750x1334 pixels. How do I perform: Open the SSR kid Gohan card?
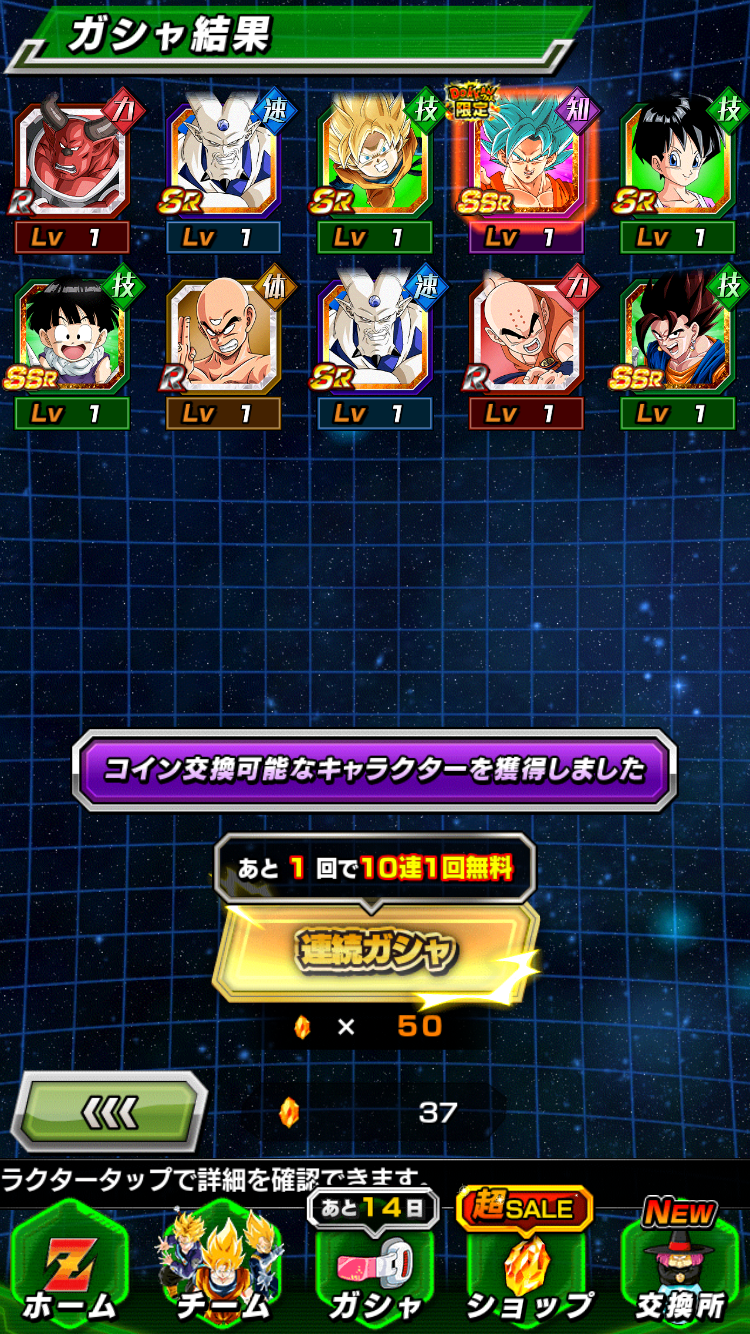pyautogui.click(x=72, y=338)
